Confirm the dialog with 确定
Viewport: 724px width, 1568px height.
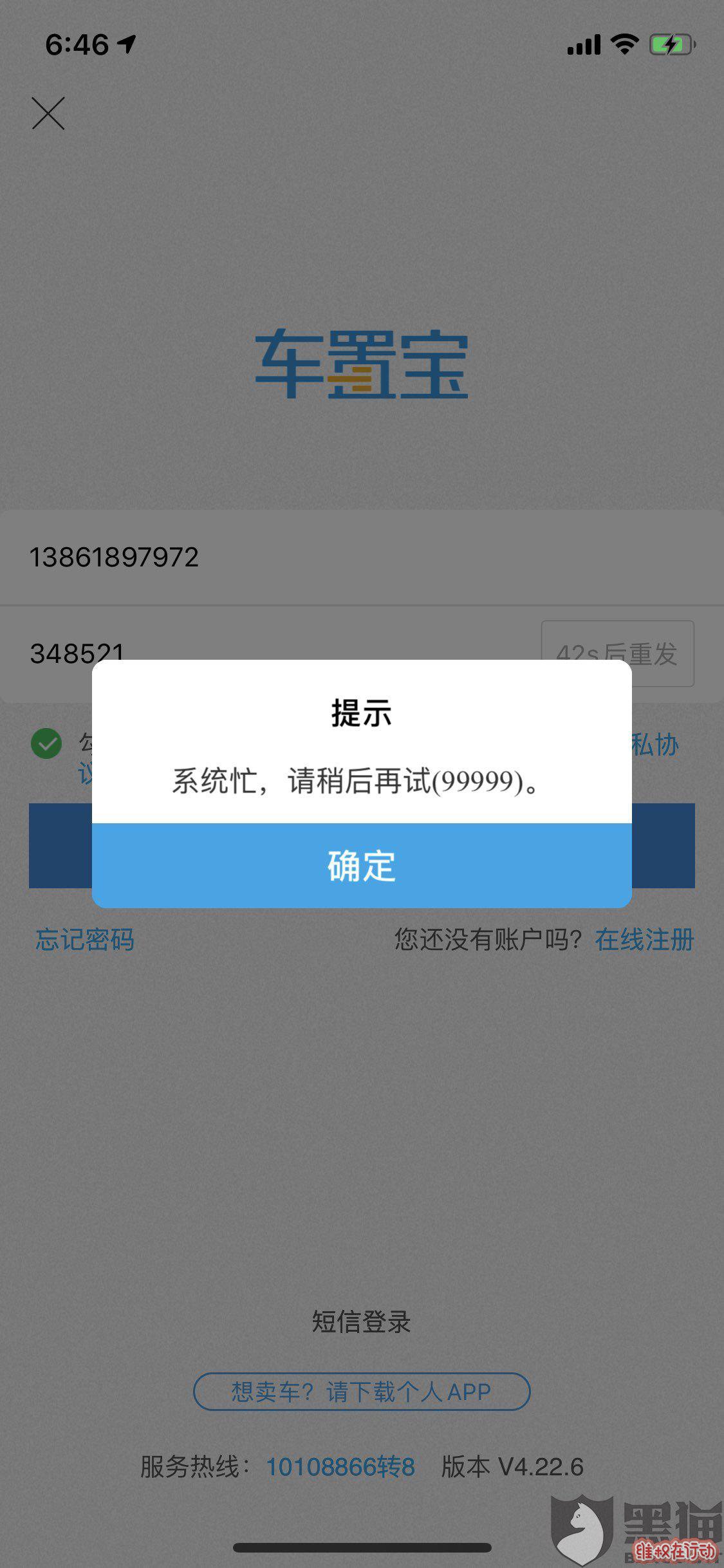362,865
